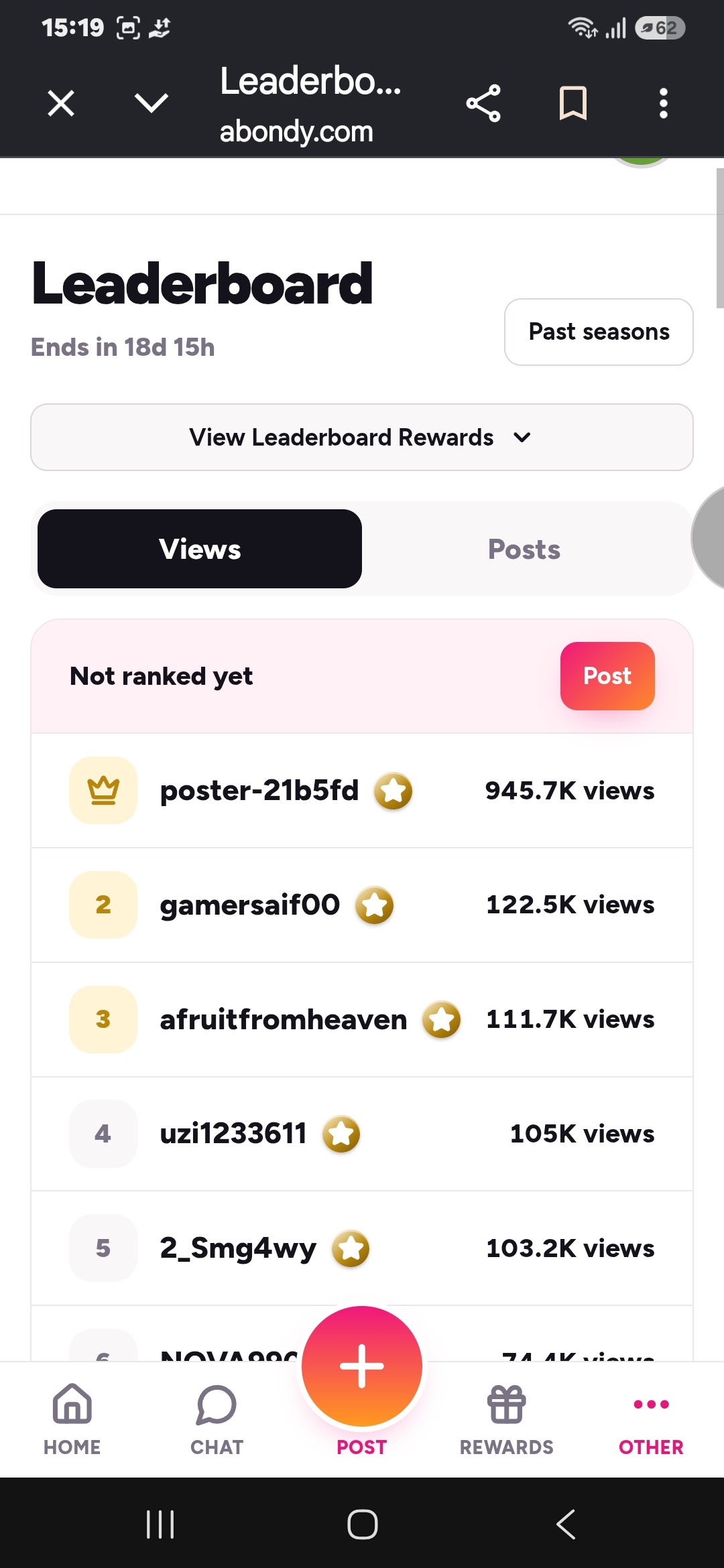The image size is (724, 1568).
Task: Close the browser tab with the X
Action: click(x=61, y=103)
